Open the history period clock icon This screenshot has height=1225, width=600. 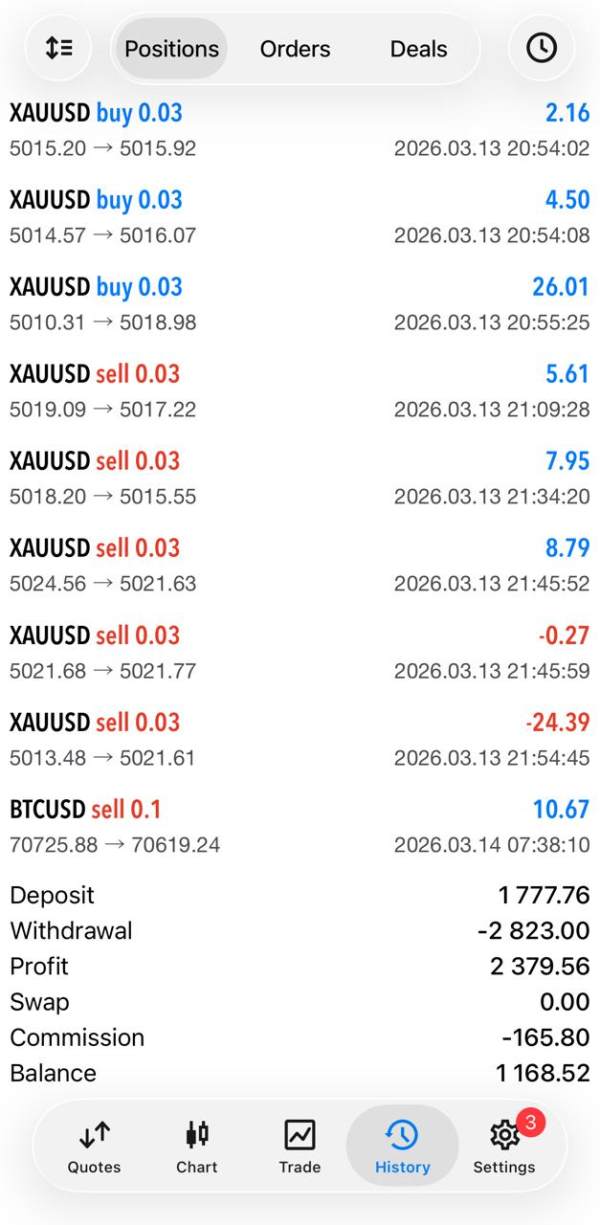[541, 48]
